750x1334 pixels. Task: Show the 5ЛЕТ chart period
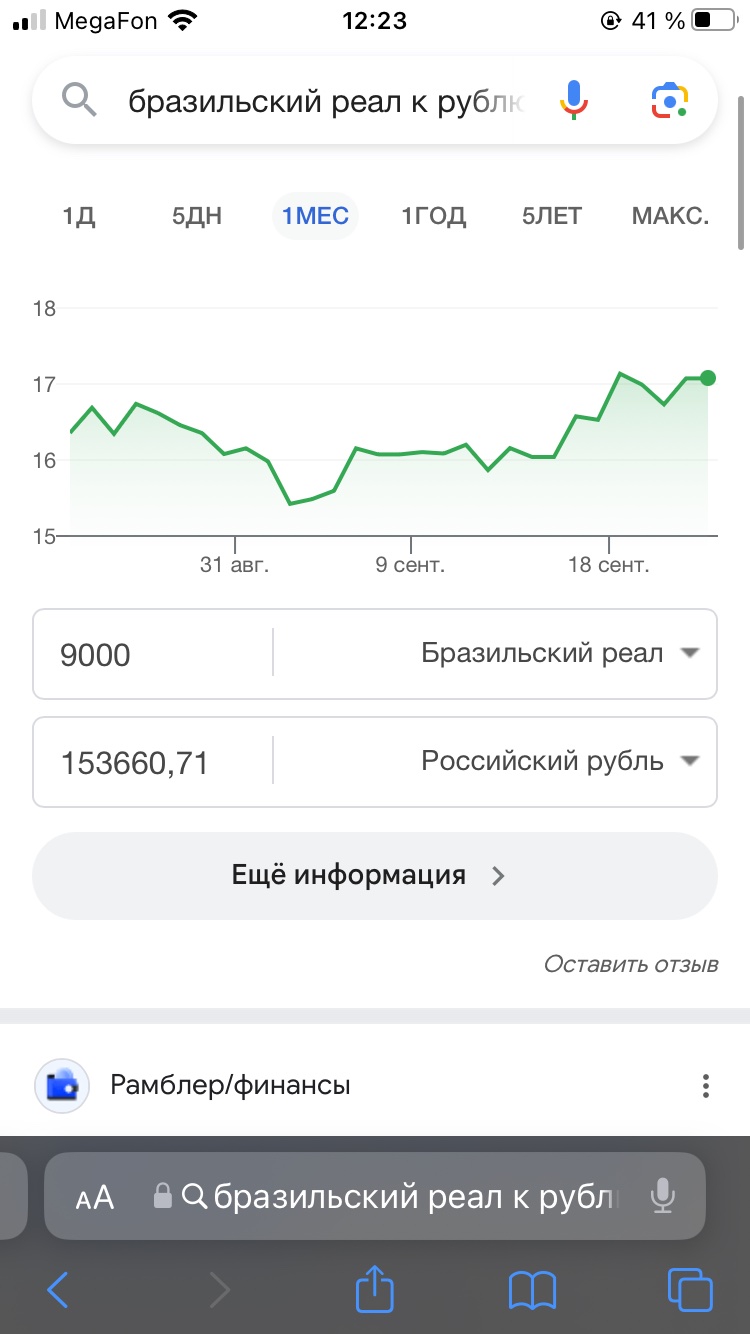tap(552, 216)
